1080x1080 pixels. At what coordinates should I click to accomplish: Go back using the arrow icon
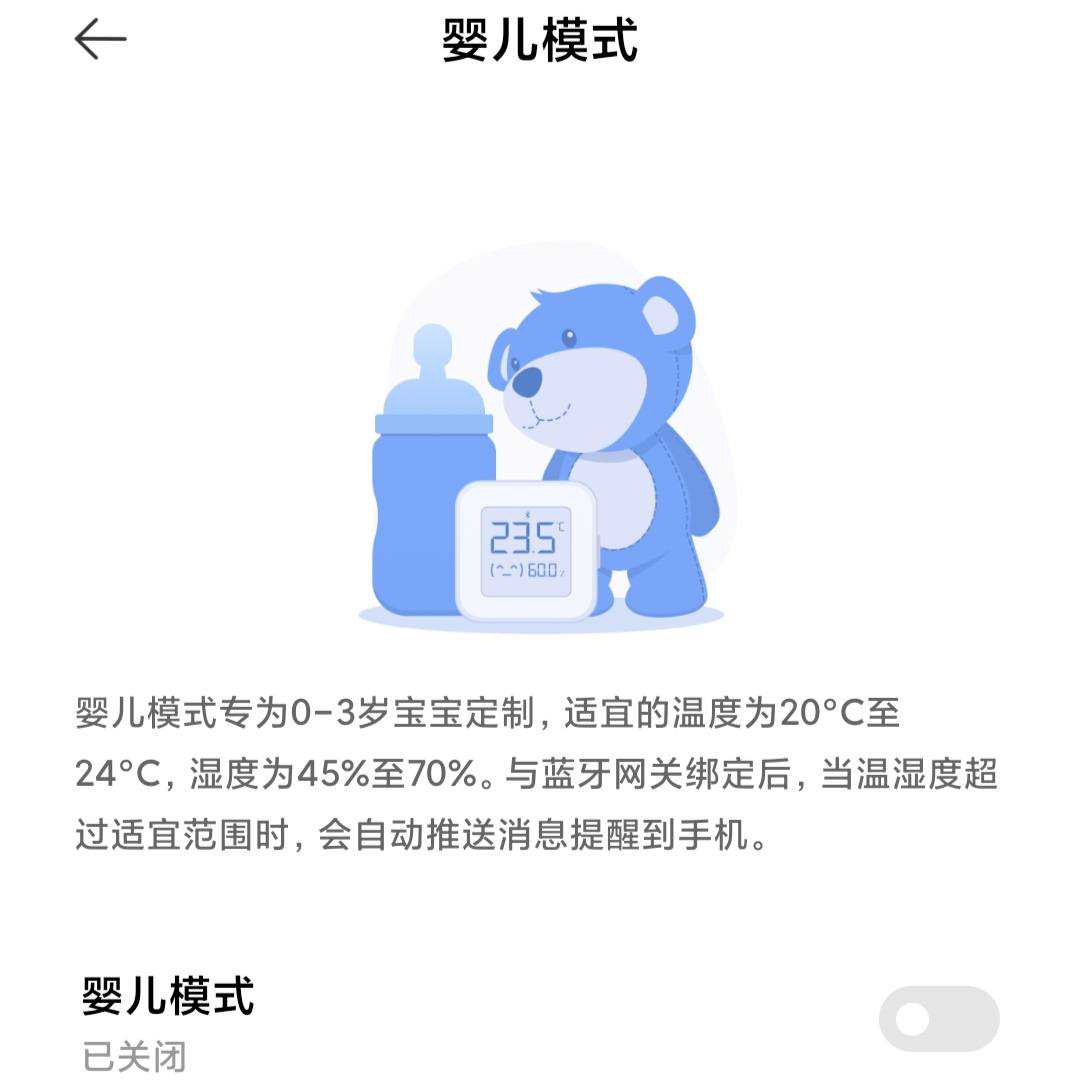[x=101, y=40]
